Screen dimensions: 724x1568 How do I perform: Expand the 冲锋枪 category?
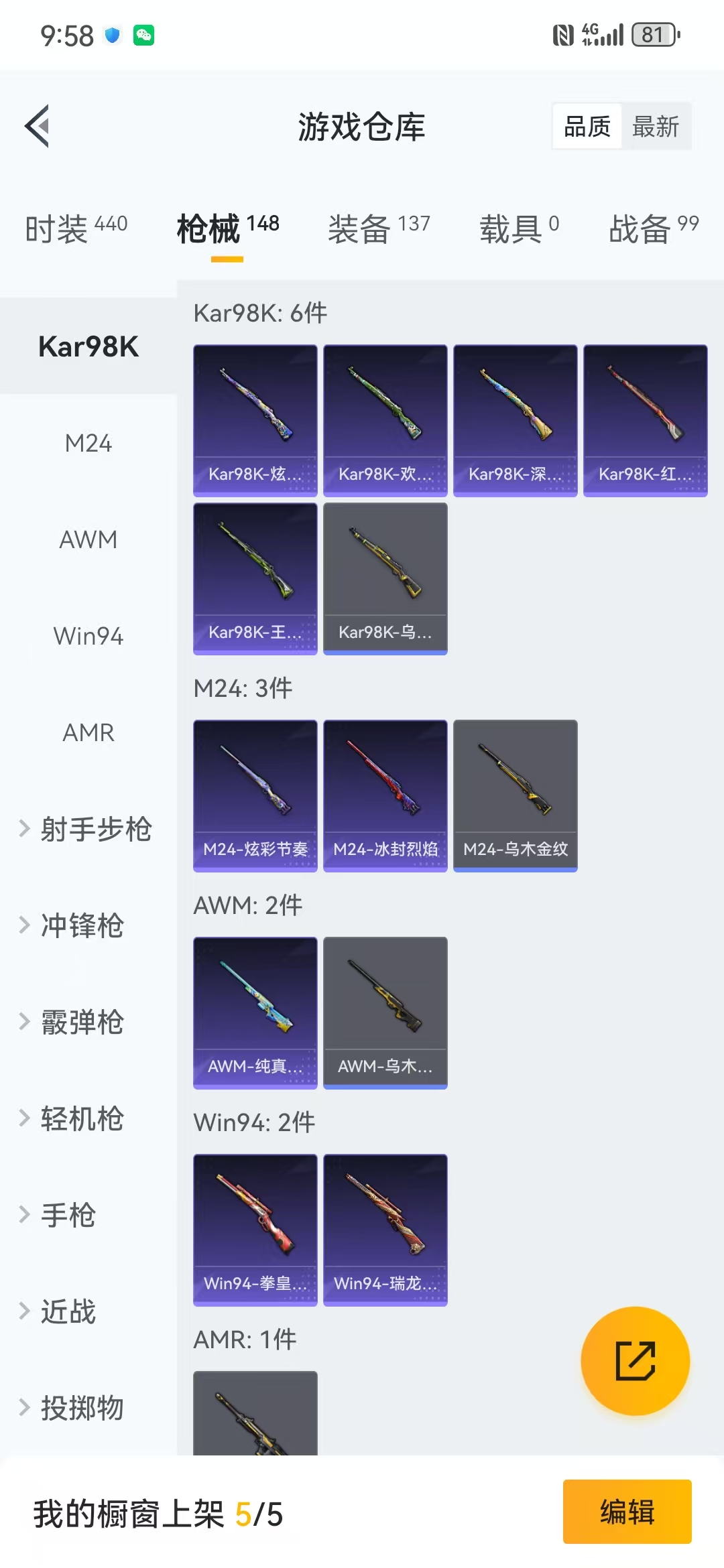point(74,925)
